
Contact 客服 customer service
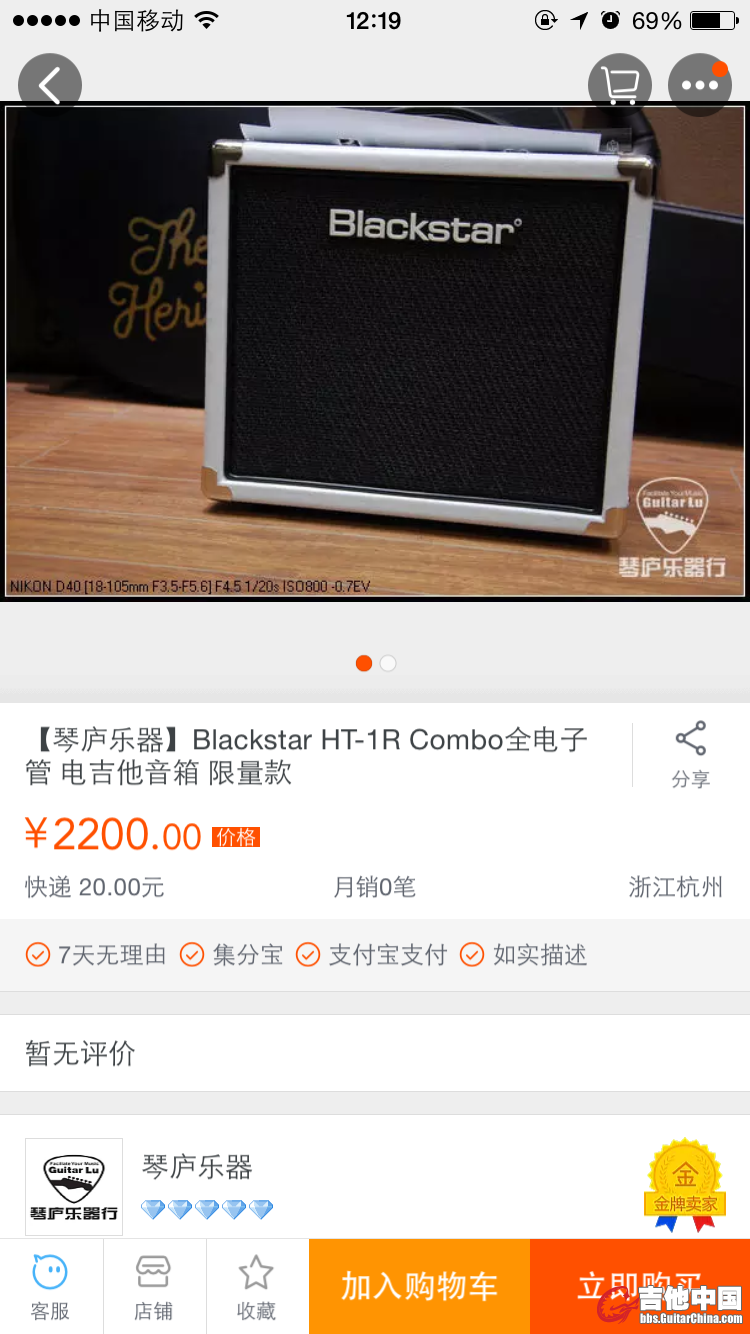[x=50, y=1287]
